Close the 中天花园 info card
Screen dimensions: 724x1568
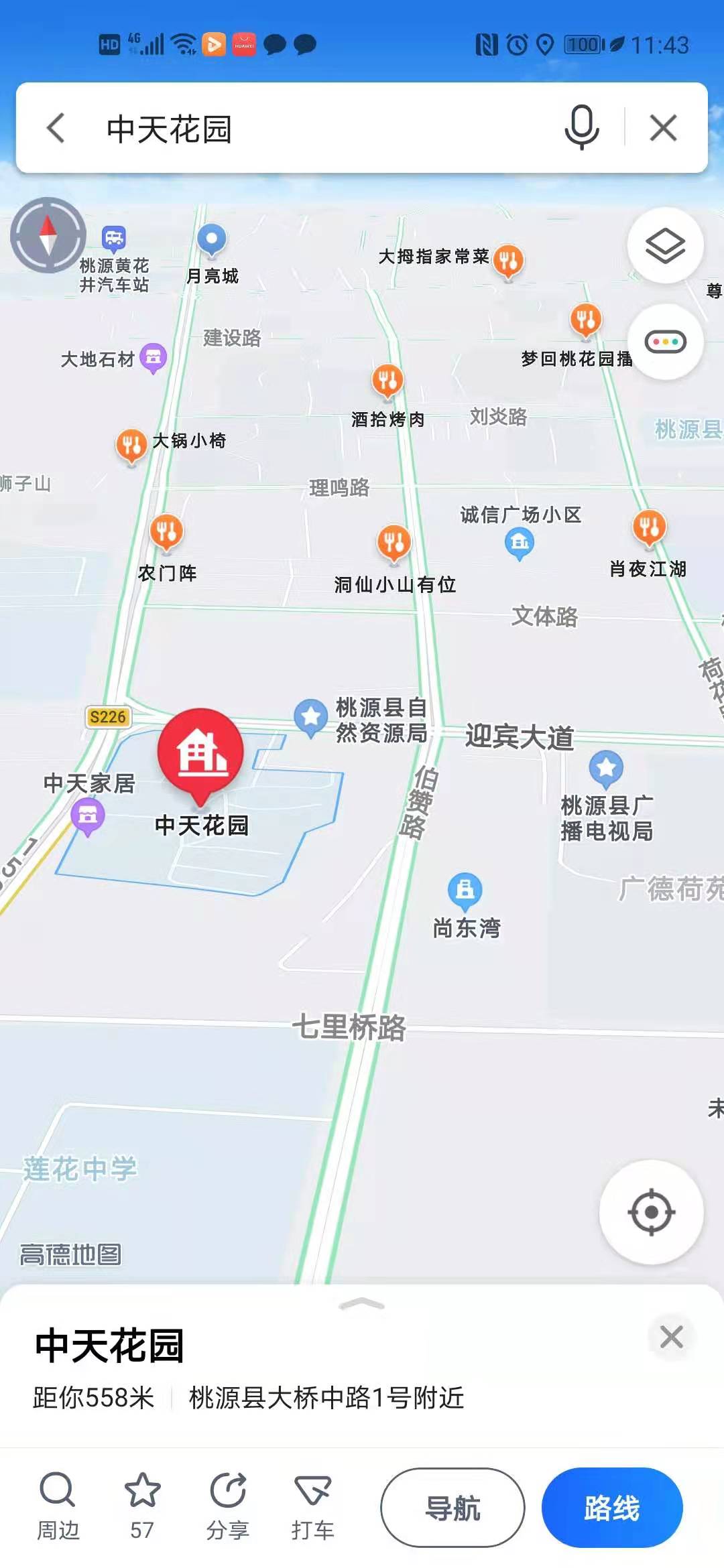(671, 1337)
